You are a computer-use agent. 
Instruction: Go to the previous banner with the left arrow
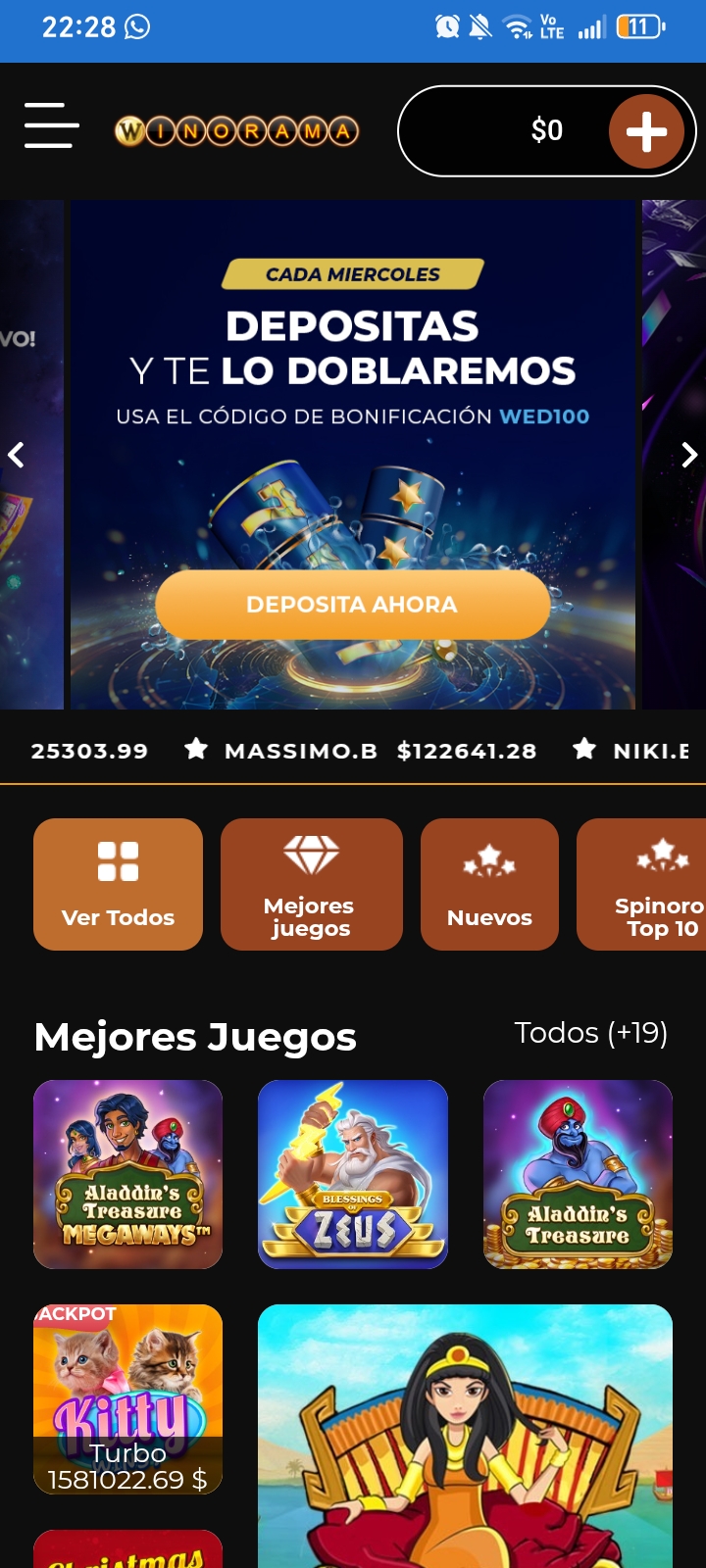(16, 455)
